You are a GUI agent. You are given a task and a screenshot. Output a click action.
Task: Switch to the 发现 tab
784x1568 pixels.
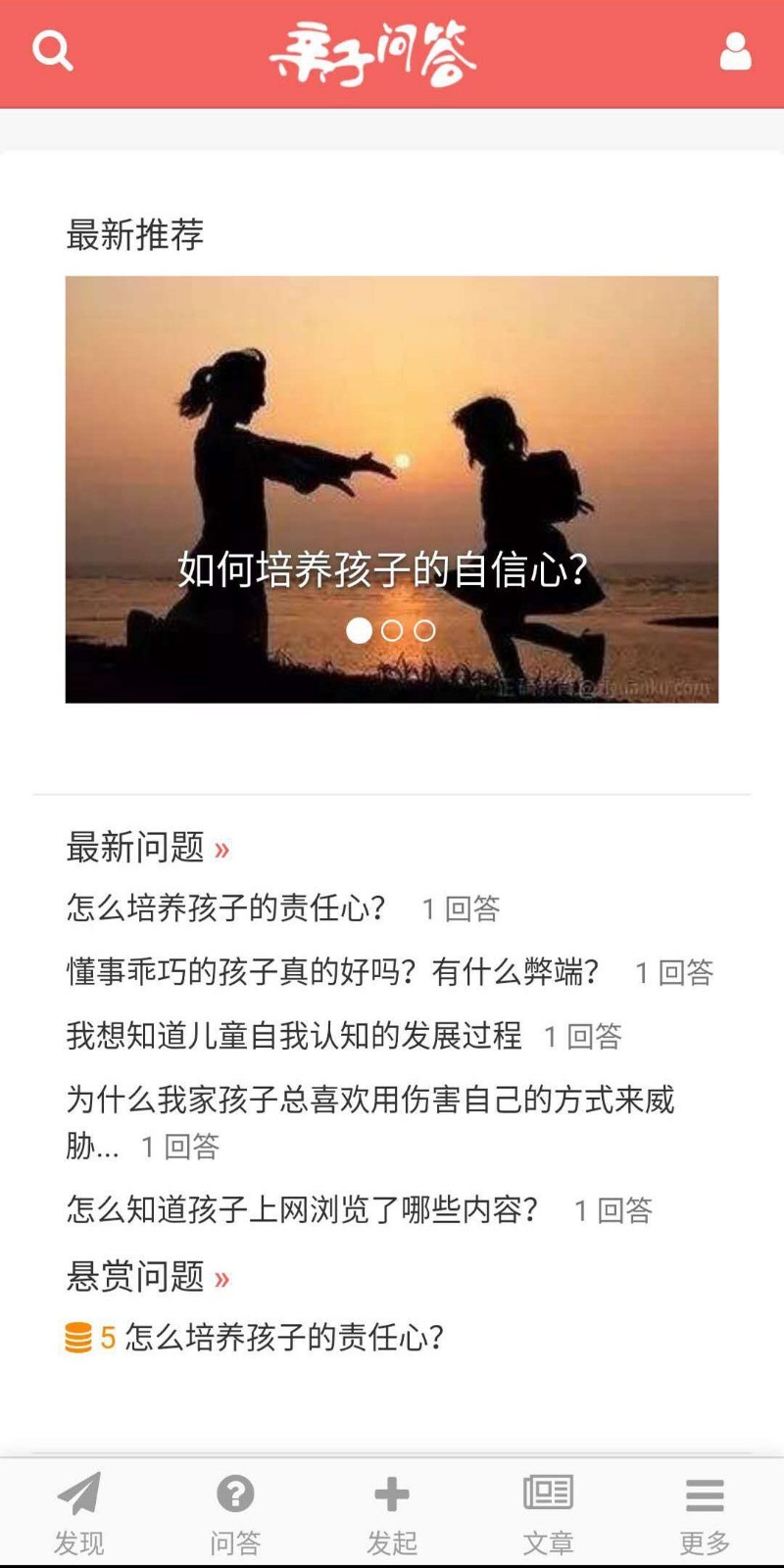pos(78,1514)
